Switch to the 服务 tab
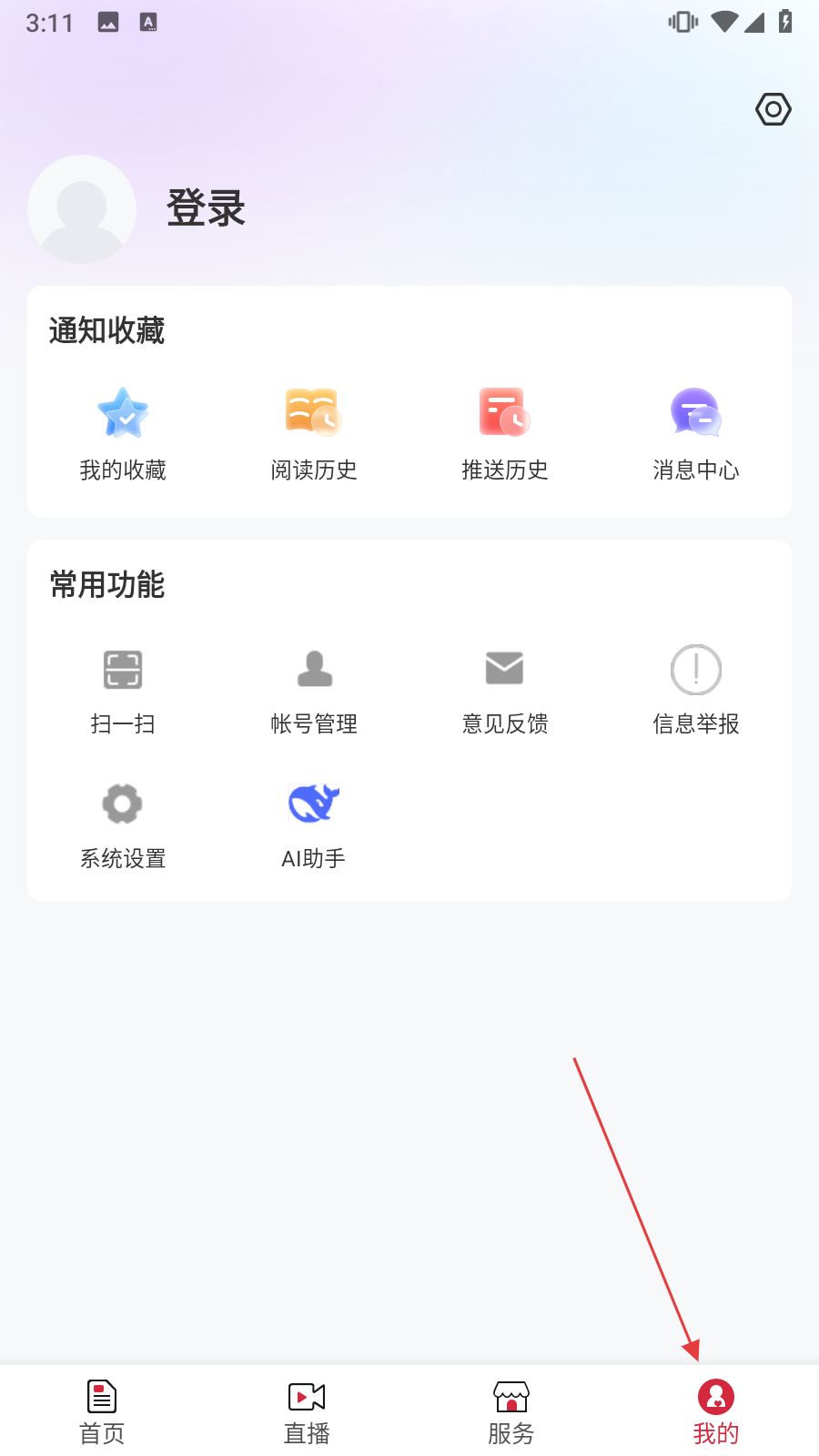The image size is (819, 1456). tap(511, 1412)
